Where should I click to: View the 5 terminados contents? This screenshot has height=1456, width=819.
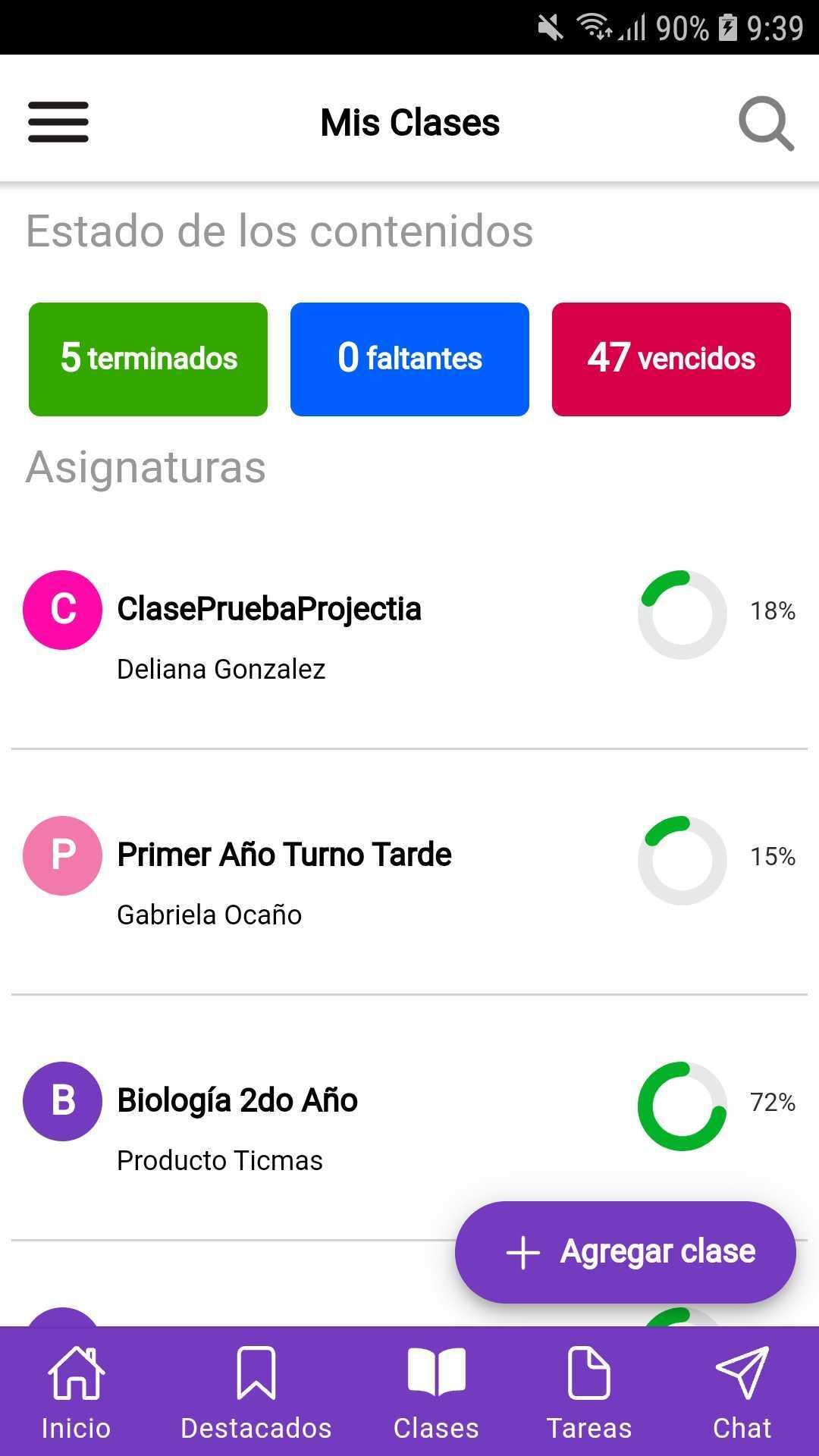coord(149,359)
